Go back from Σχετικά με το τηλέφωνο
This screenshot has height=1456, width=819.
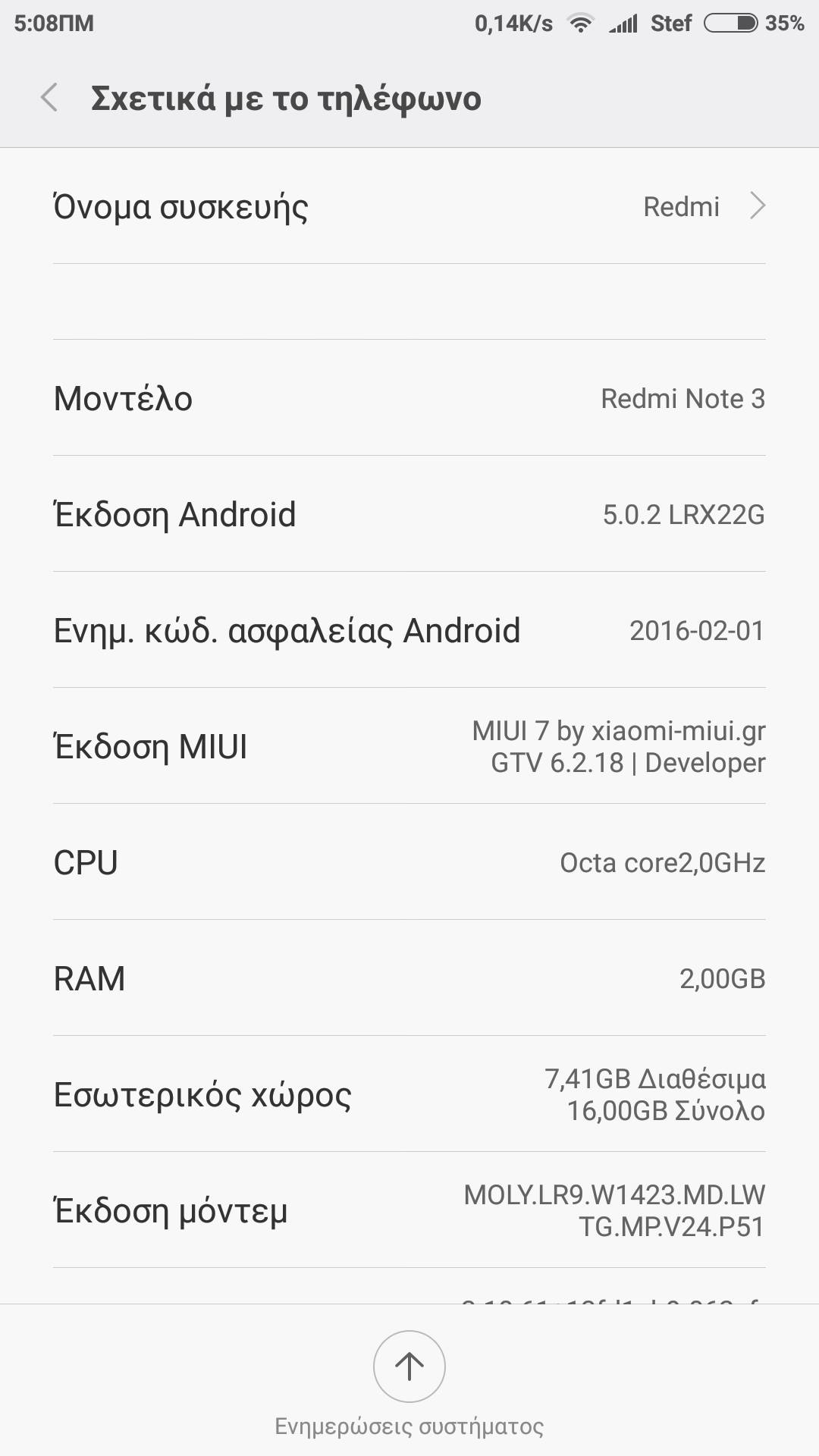(49, 98)
